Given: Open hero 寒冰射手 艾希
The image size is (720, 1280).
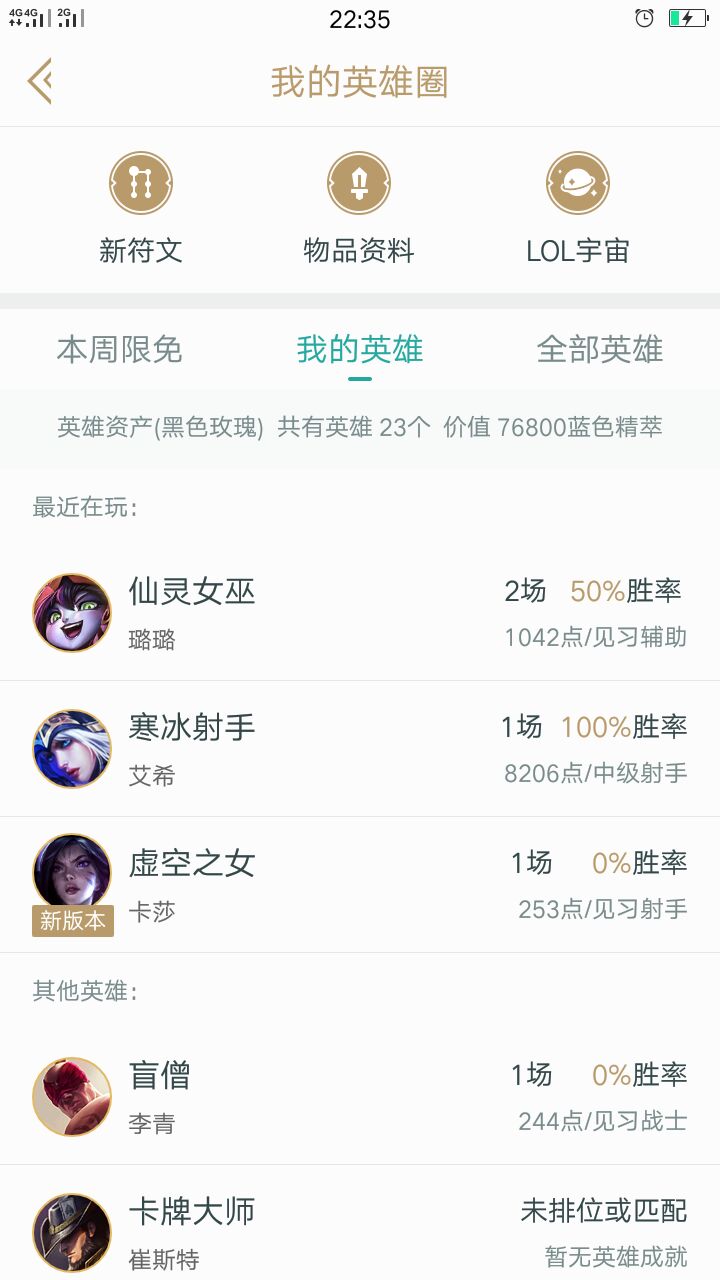Looking at the screenshot, I should point(360,749).
